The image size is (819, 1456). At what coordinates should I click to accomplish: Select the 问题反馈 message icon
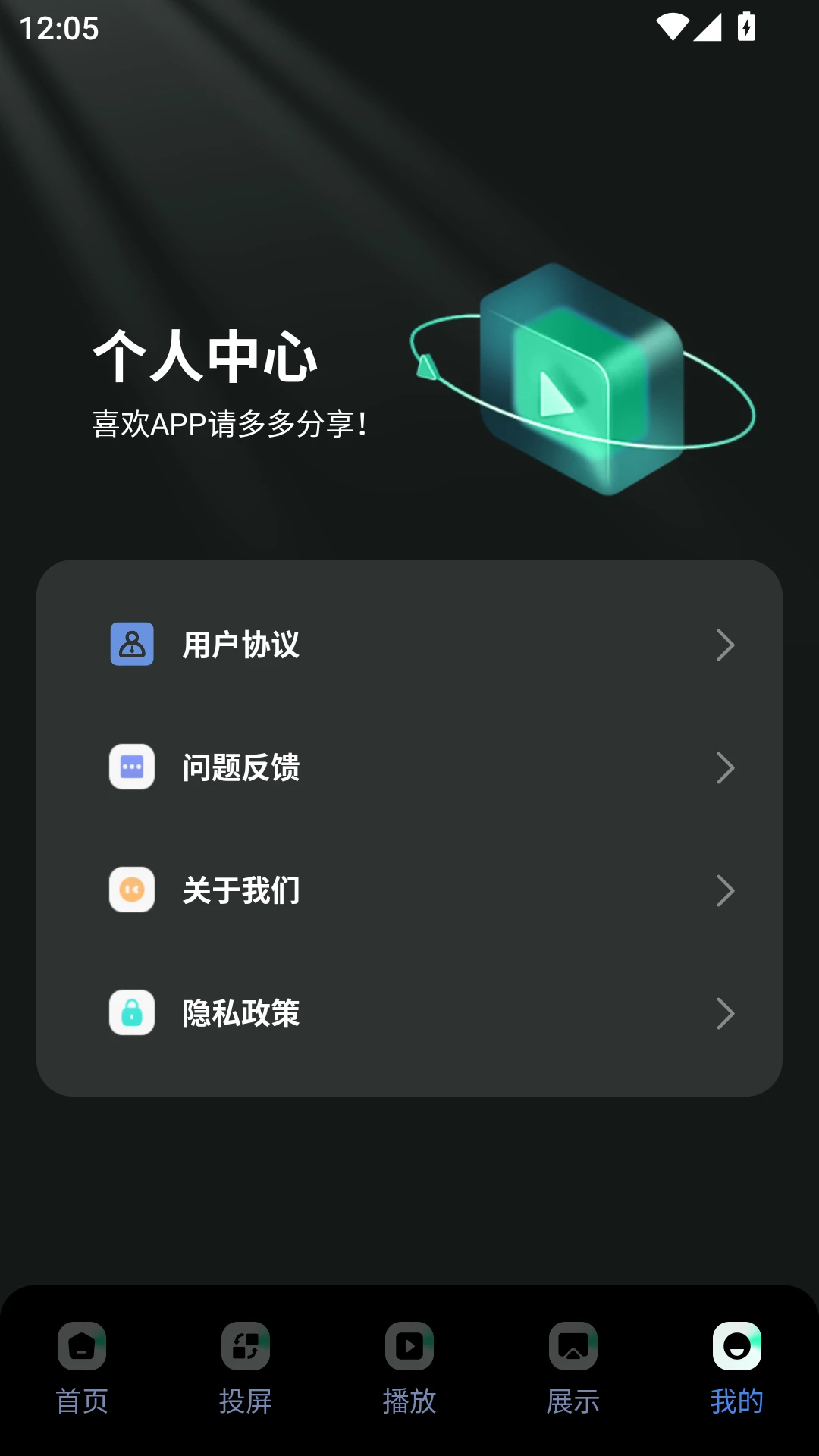[x=132, y=767]
